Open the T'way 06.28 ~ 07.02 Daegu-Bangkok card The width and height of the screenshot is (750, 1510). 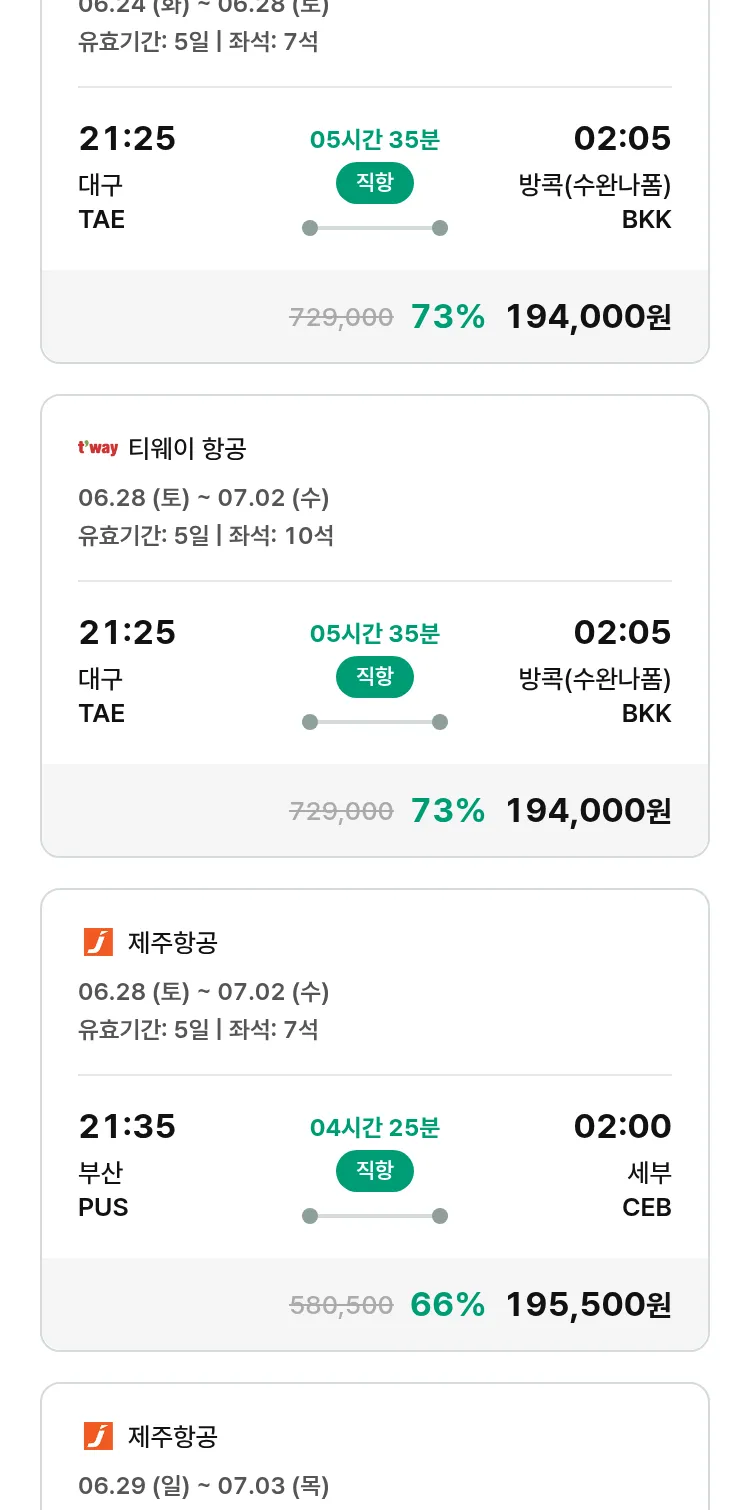click(x=375, y=626)
